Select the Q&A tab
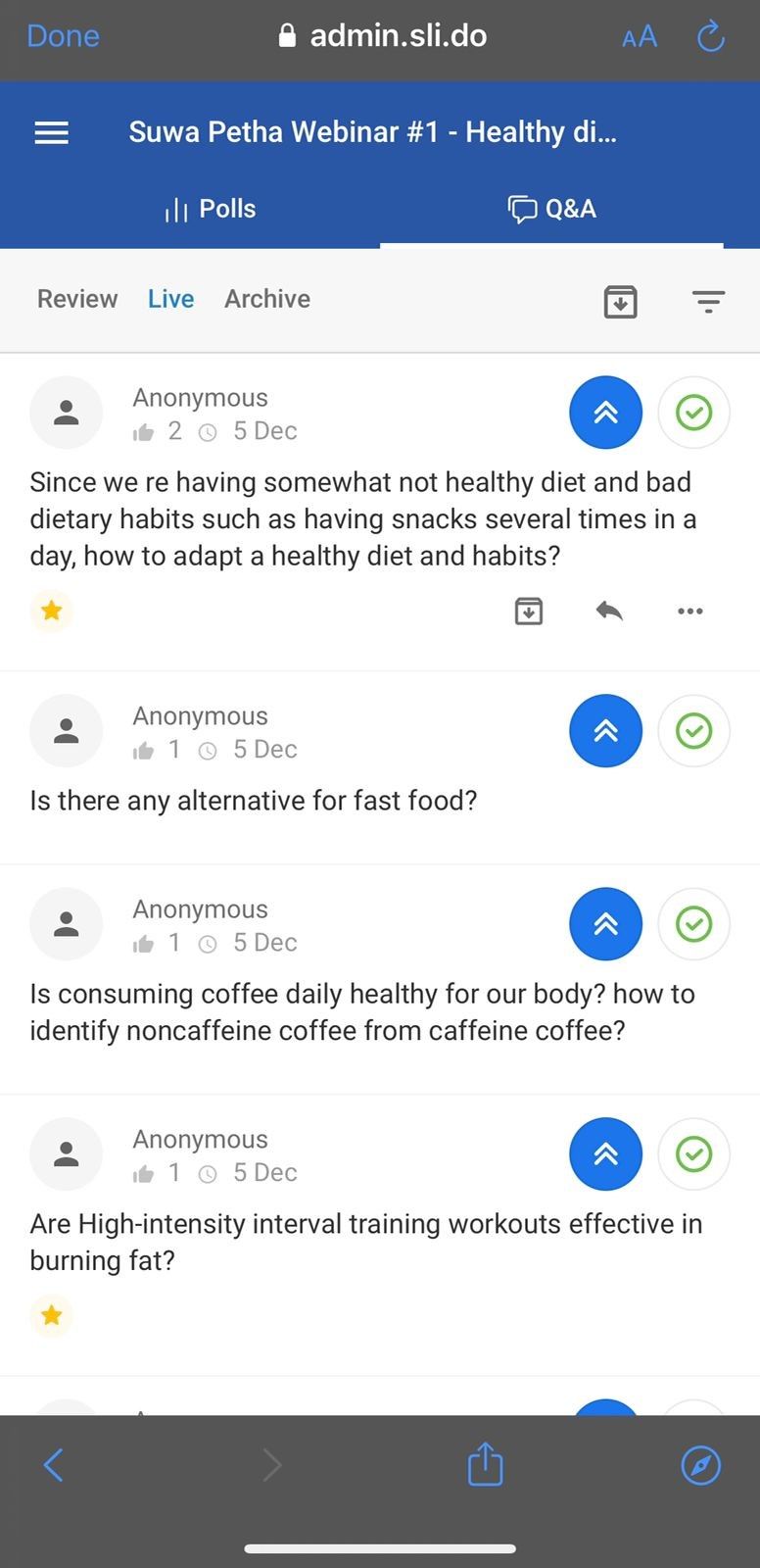 [x=552, y=209]
